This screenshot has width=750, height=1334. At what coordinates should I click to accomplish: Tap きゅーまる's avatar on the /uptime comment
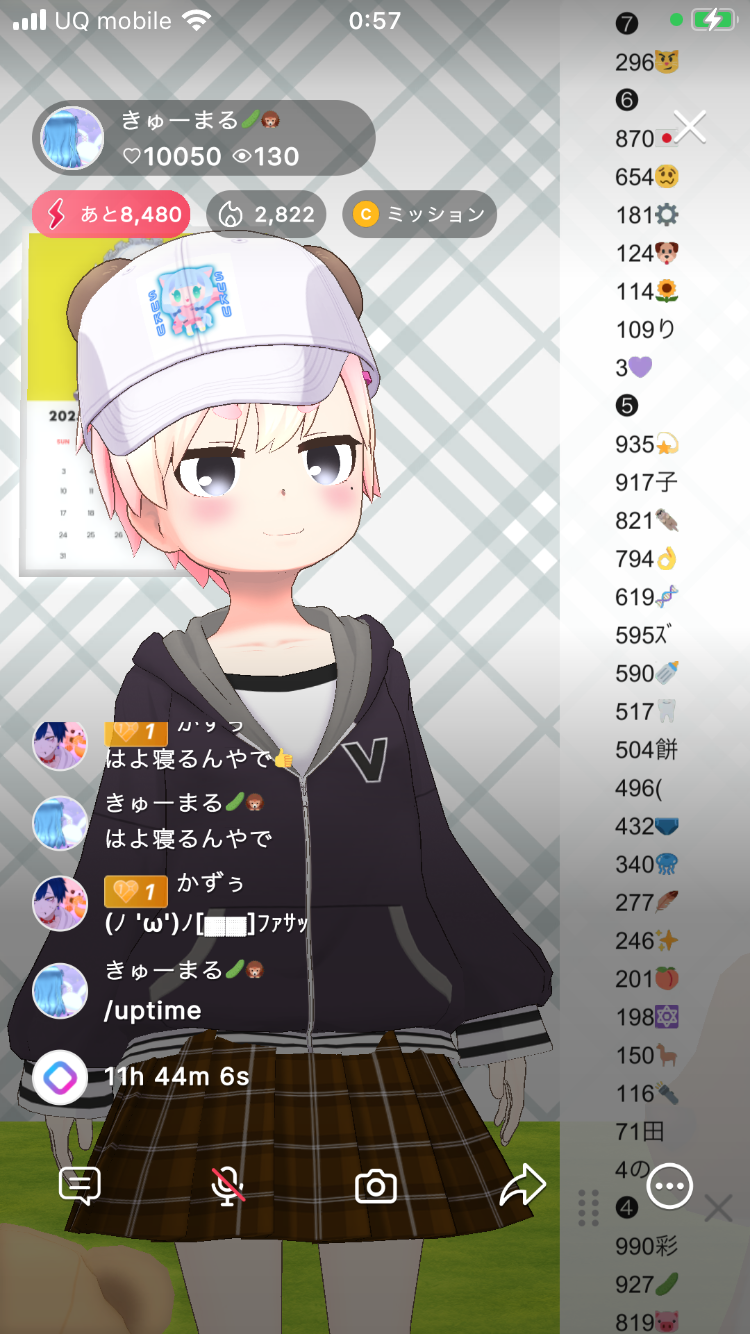click(60, 991)
